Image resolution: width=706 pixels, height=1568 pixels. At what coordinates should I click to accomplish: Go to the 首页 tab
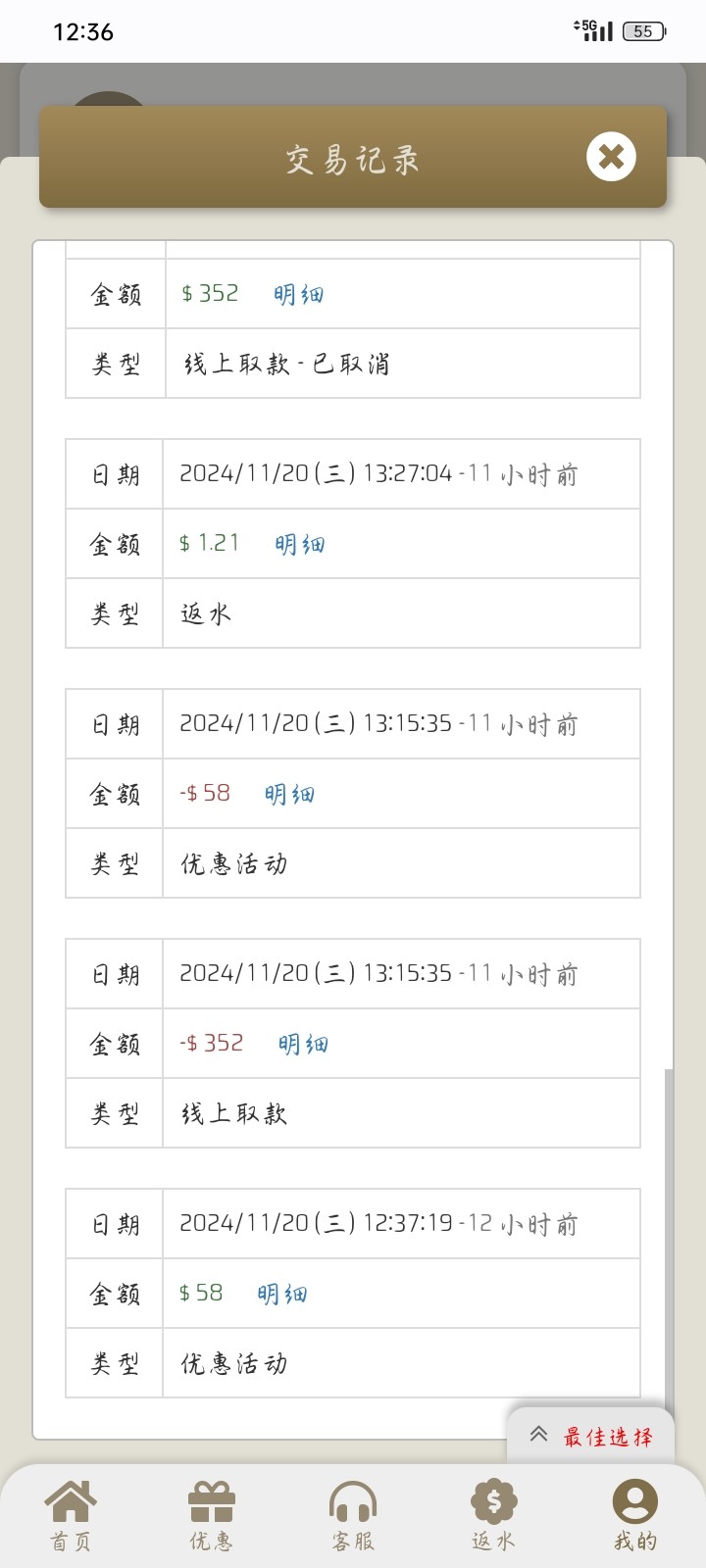(71, 1515)
